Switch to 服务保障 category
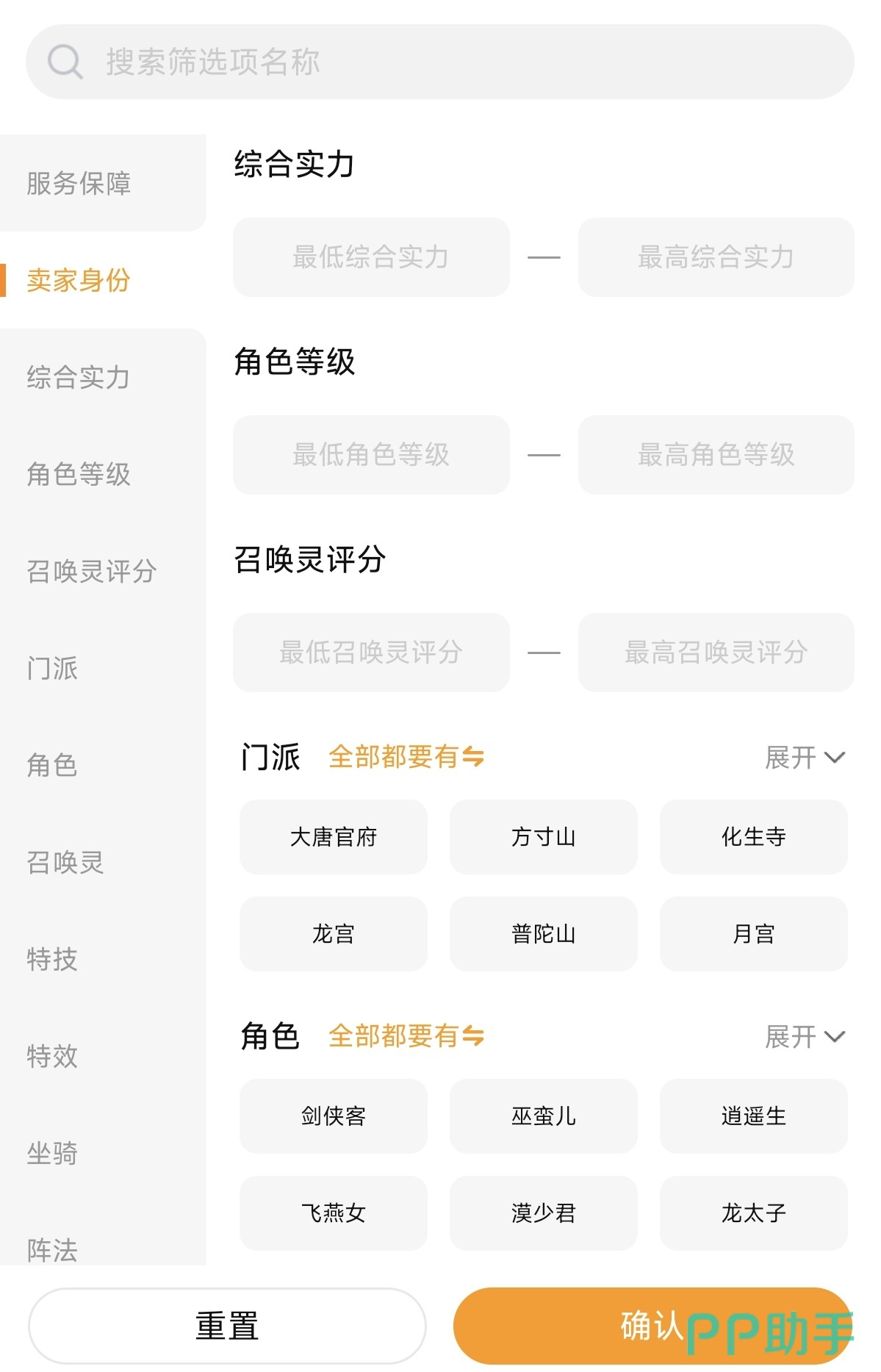The image size is (881, 1372). click(x=79, y=183)
